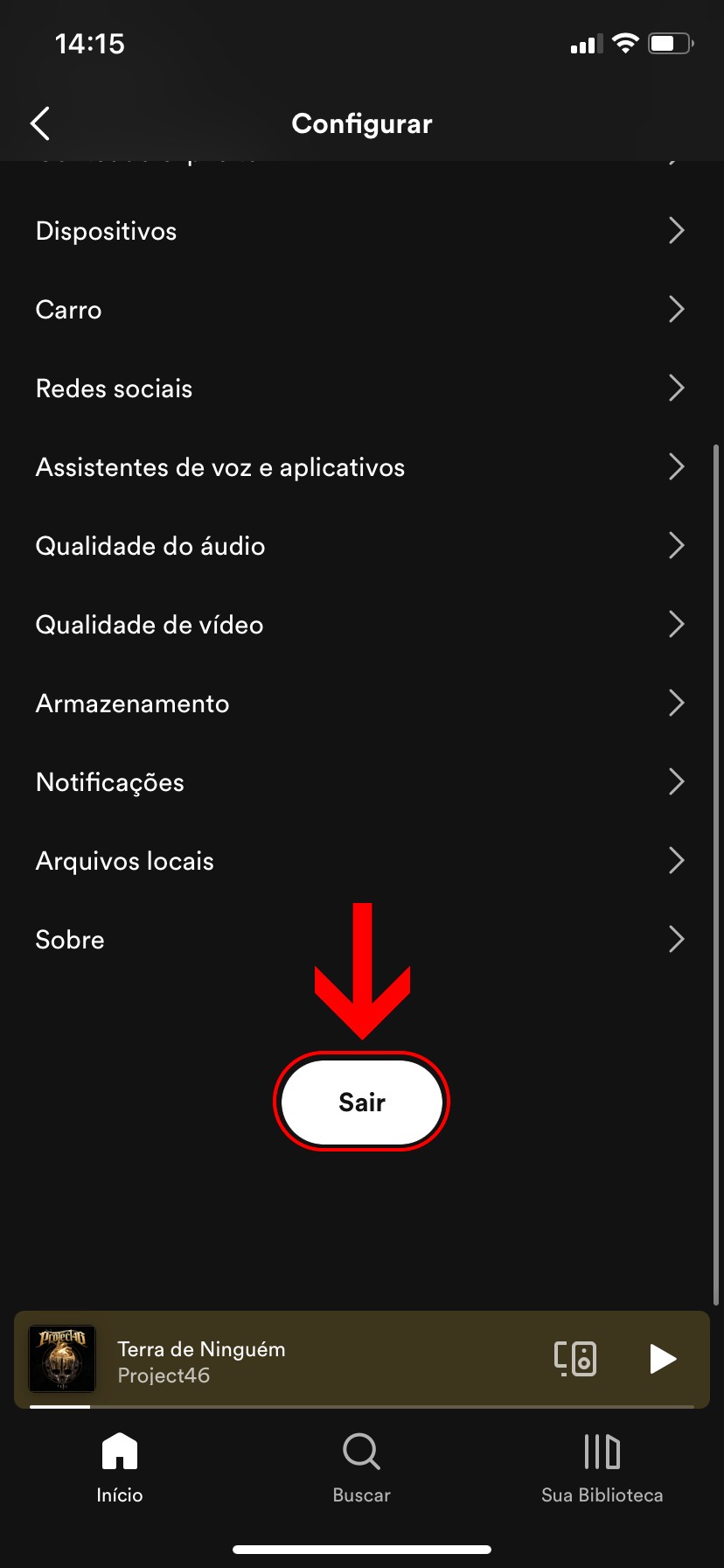Open Notificações settings
724x1568 pixels.
point(360,782)
